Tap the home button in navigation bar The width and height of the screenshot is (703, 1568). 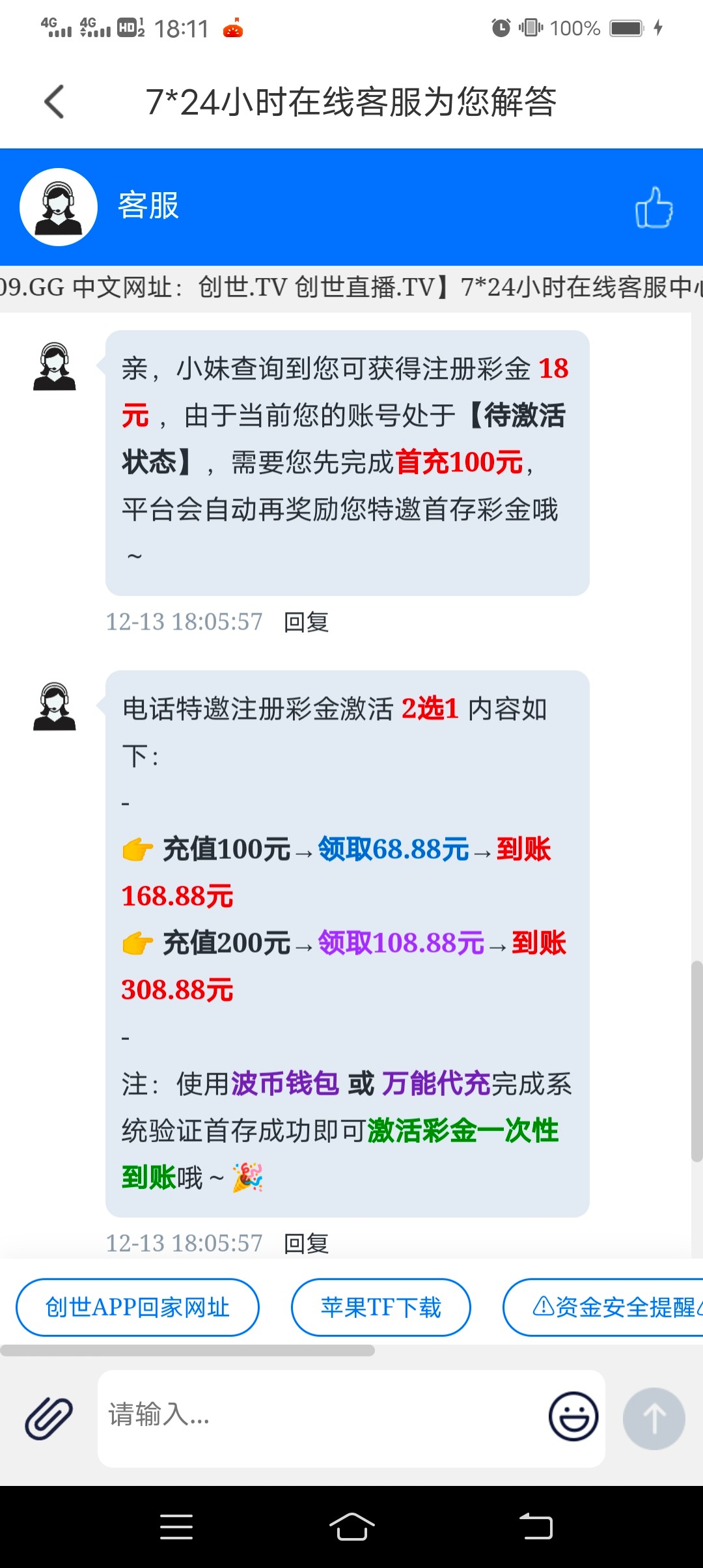pyautogui.click(x=351, y=1526)
